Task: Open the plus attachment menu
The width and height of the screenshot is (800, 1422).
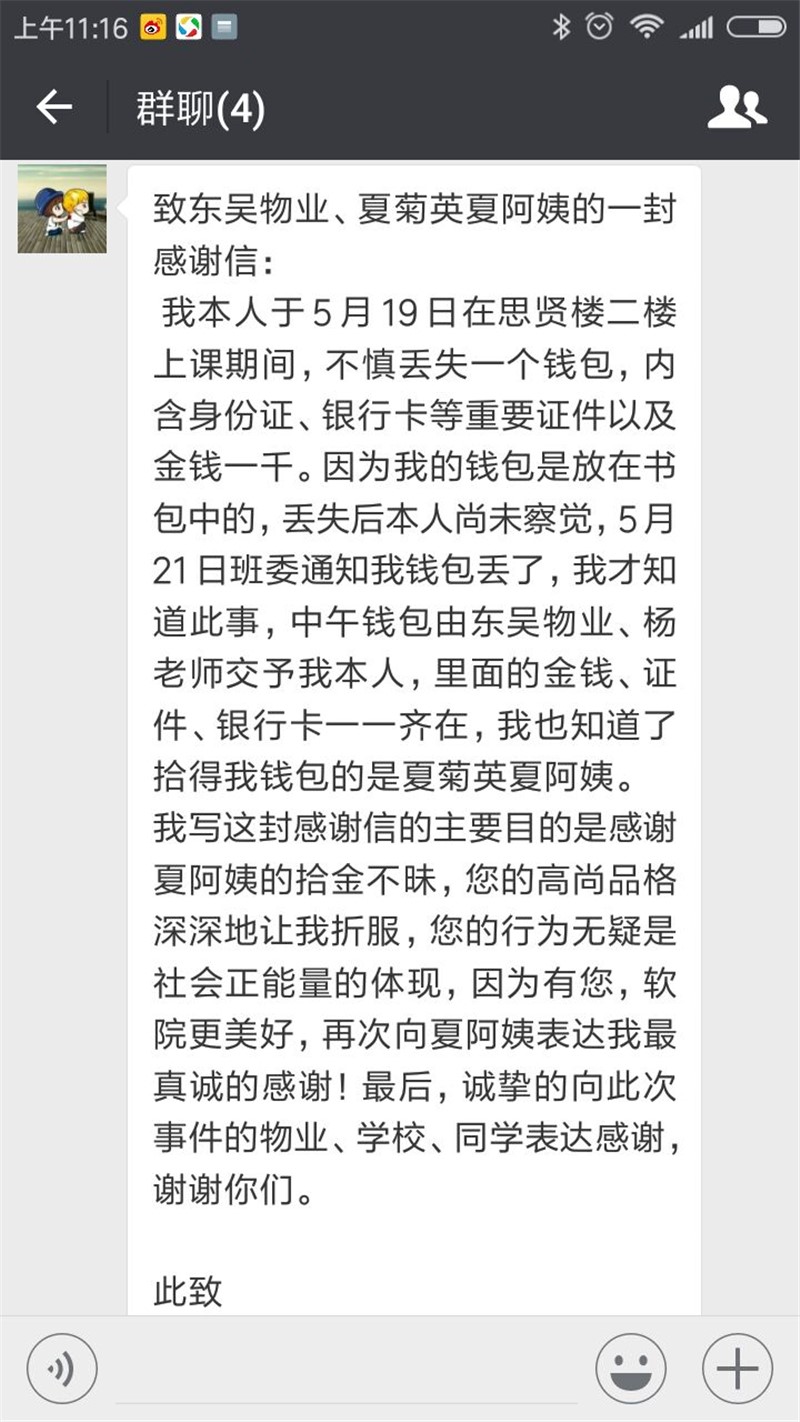Action: pos(737,1368)
